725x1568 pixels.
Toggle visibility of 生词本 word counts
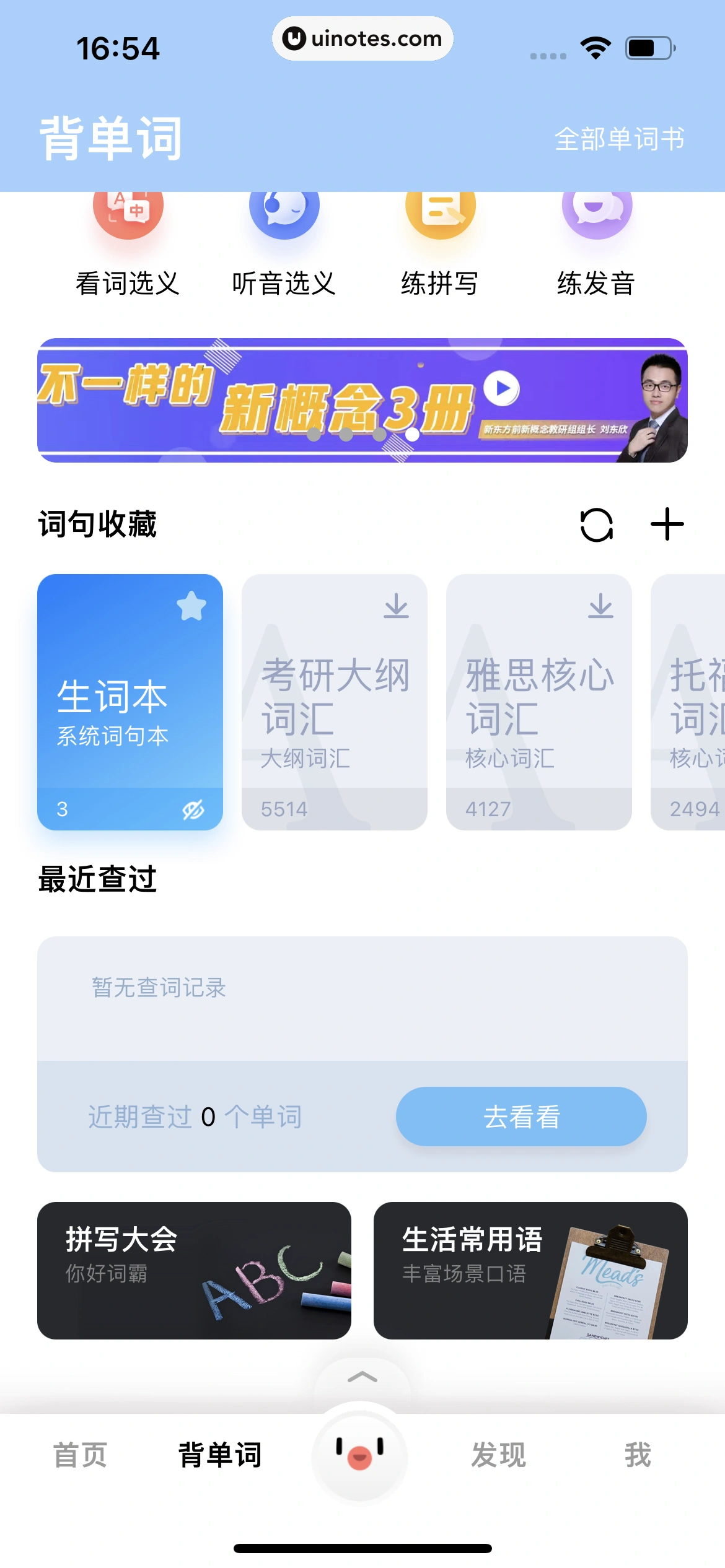coord(192,808)
